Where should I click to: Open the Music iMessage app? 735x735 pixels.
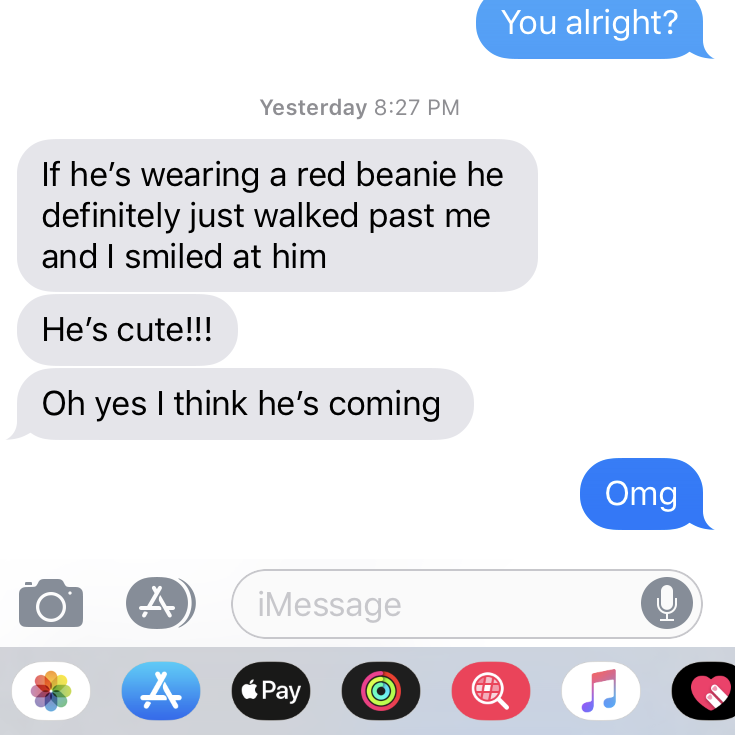(600, 691)
